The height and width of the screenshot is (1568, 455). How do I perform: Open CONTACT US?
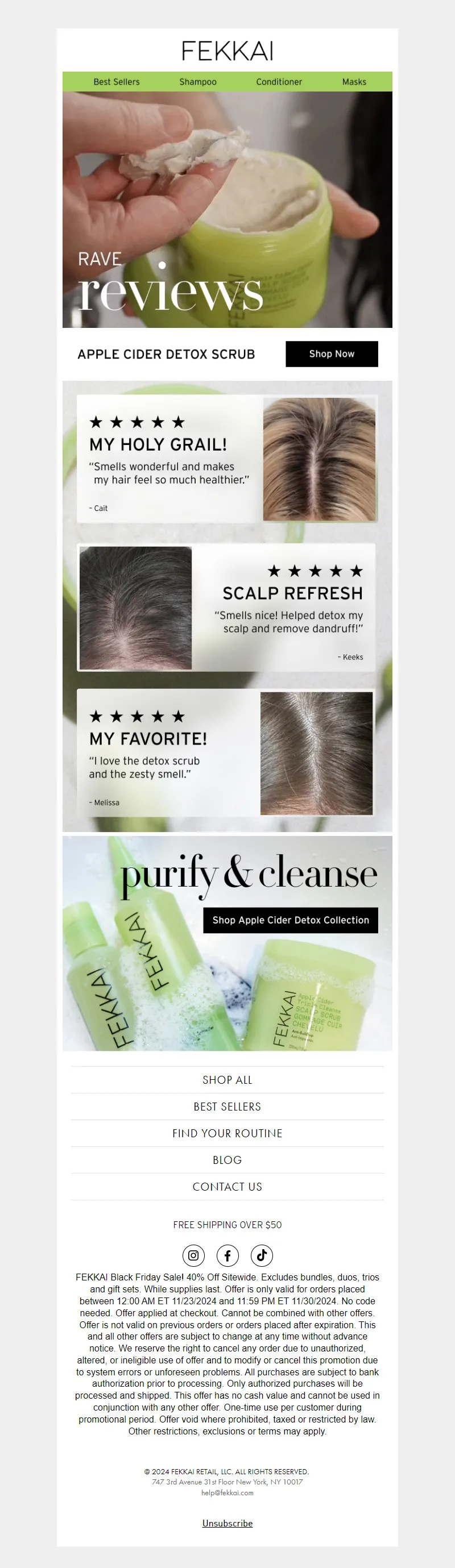227,1186
